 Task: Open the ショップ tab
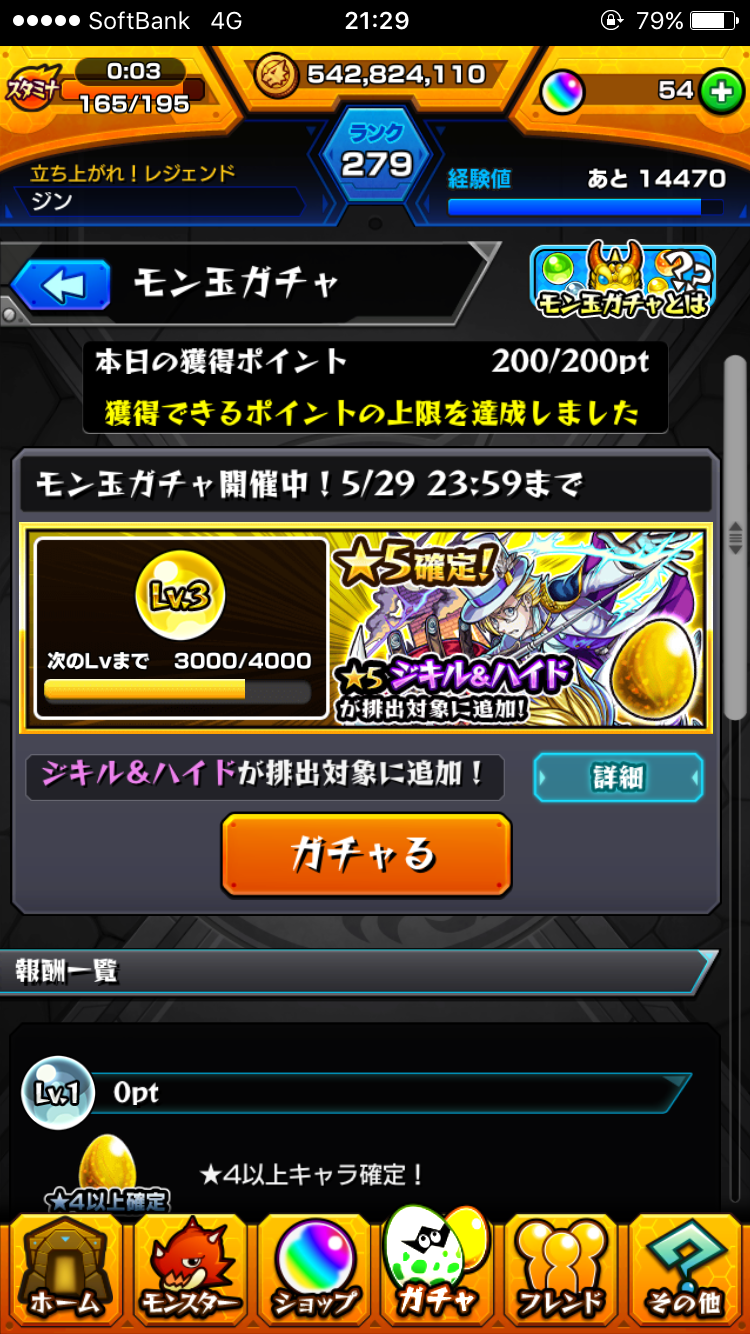coord(314,1268)
